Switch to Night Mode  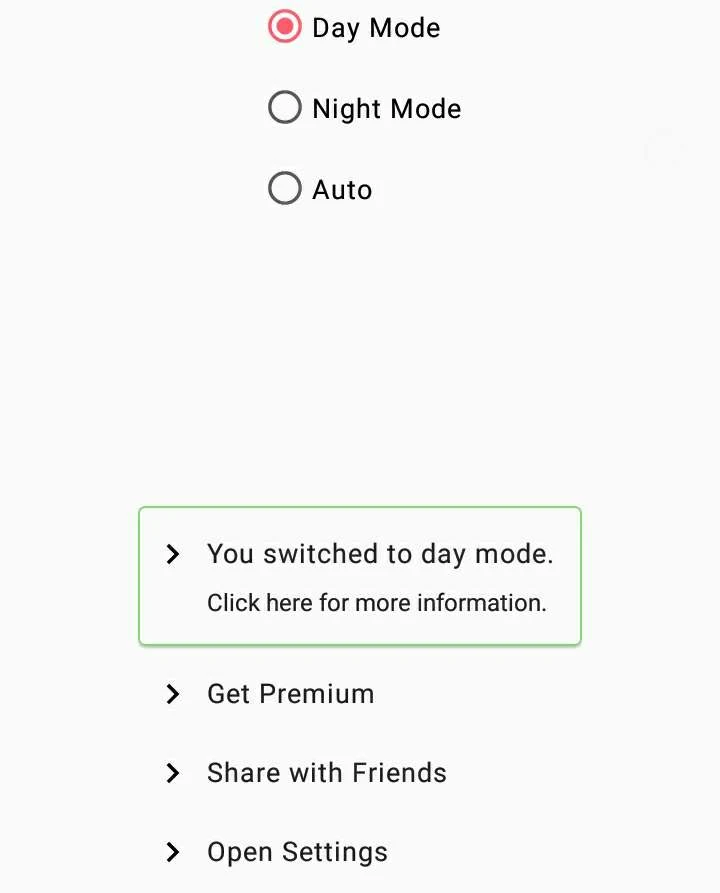(x=285, y=108)
